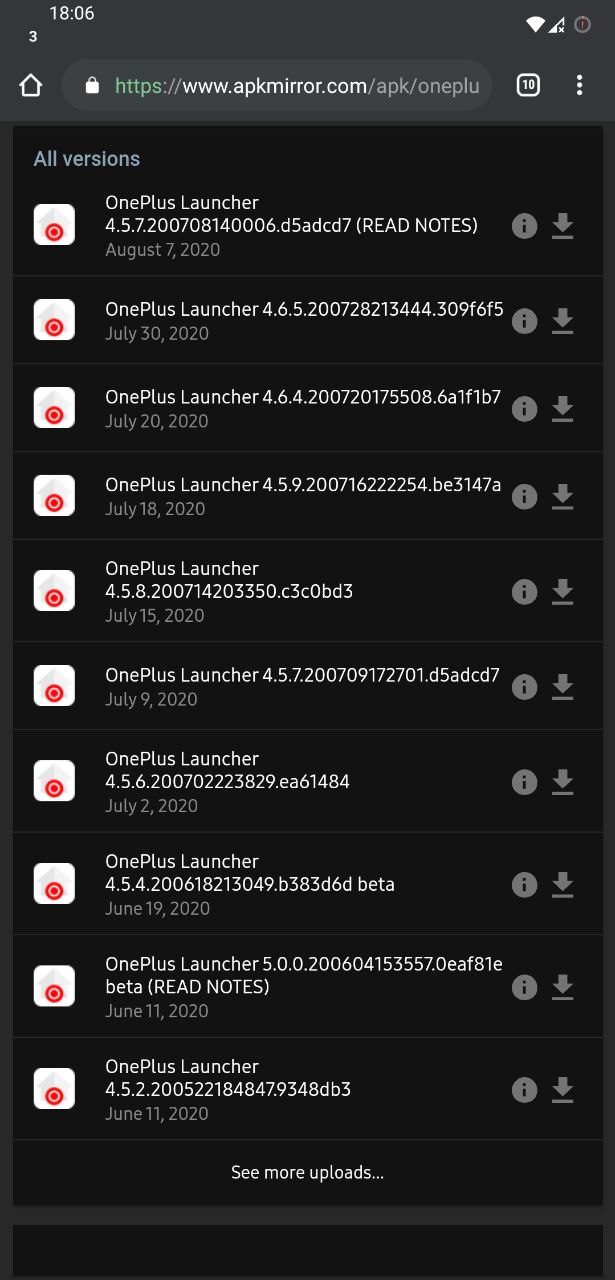Download the 4.5.4.200618213049 beta version
The height and width of the screenshot is (1280, 615).
click(563, 884)
